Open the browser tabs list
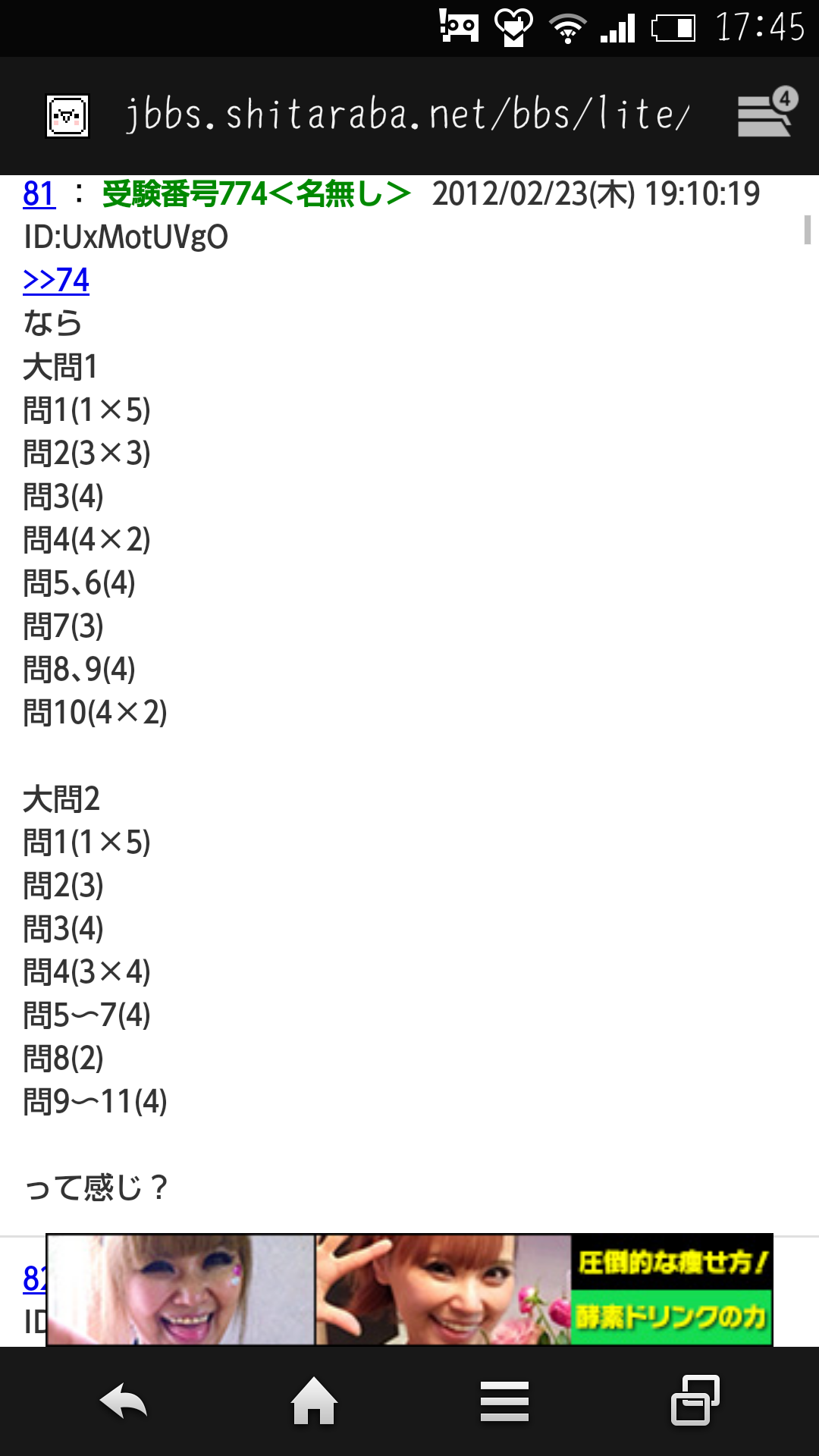The image size is (819, 1456). (x=767, y=114)
